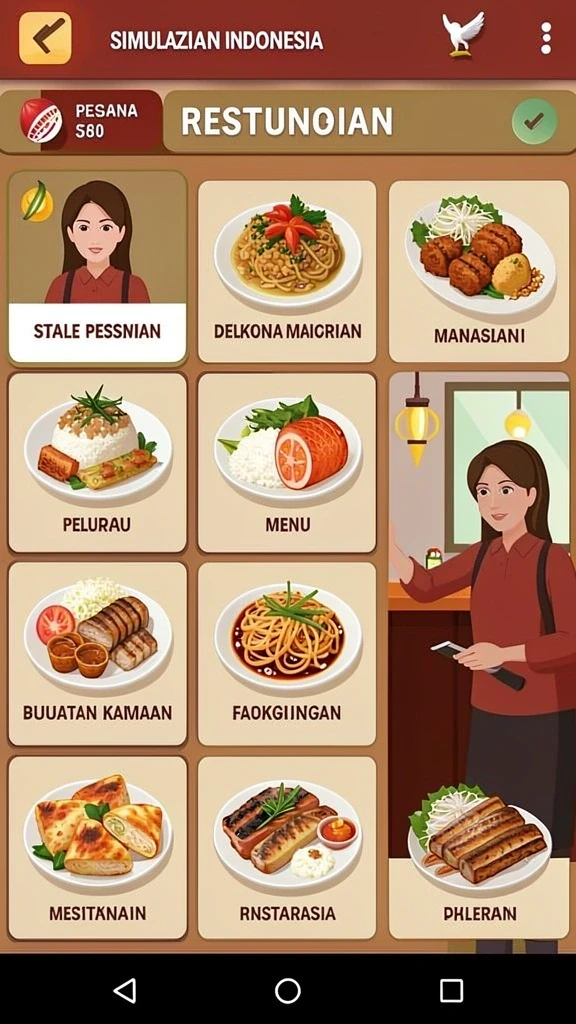Open the Pelurau rice dish

(97, 463)
